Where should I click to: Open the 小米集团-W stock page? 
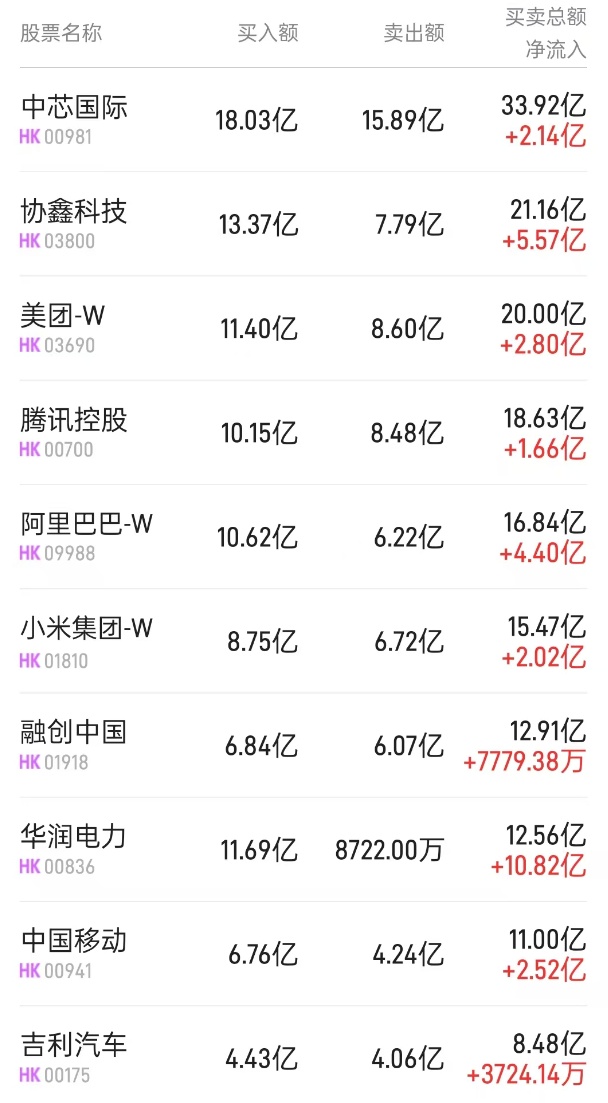pos(87,628)
